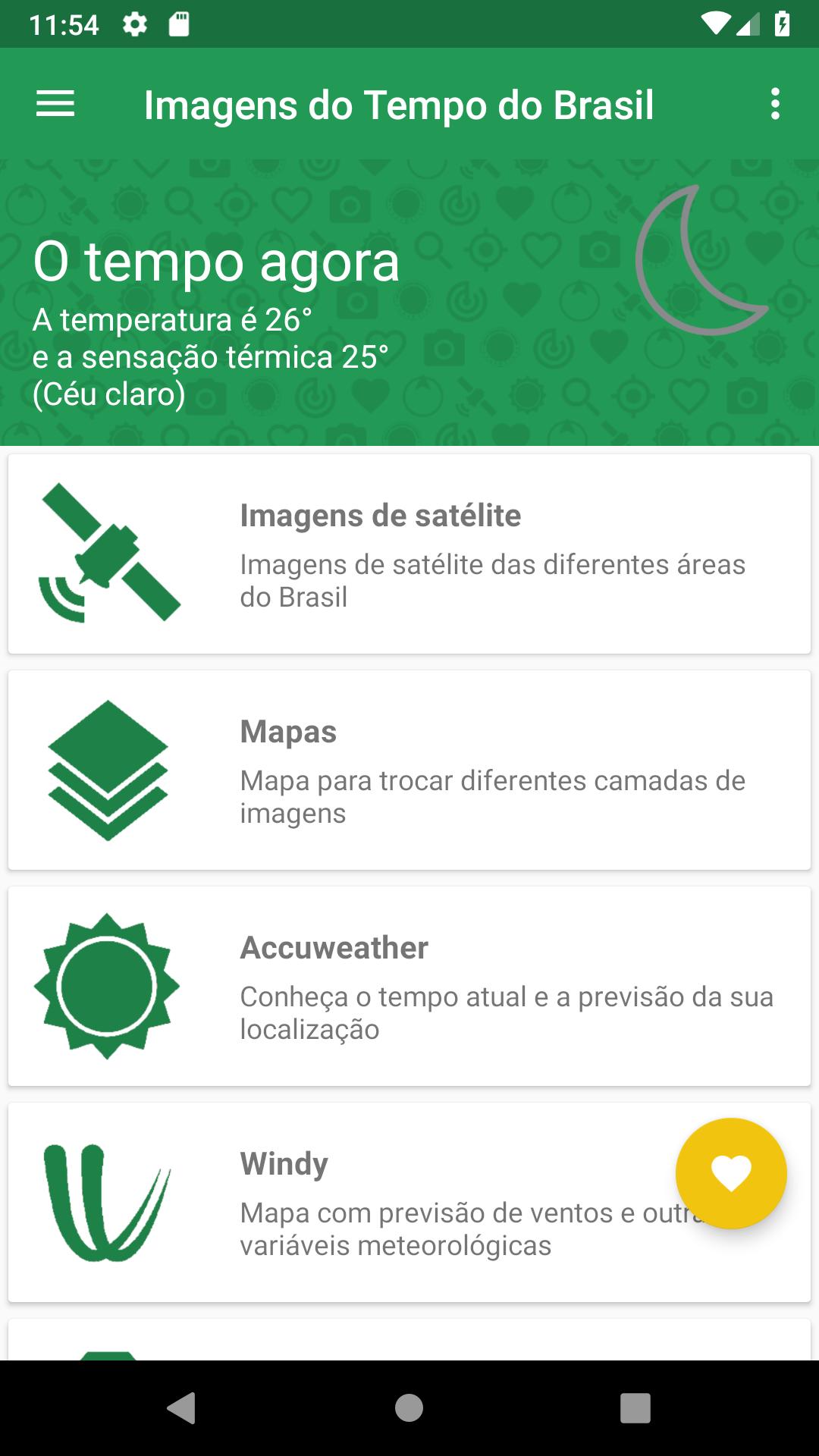Tap the yellow heart floating button
Image resolution: width=819 pixels, height=1456 pixels.
tap(731, 1173)
